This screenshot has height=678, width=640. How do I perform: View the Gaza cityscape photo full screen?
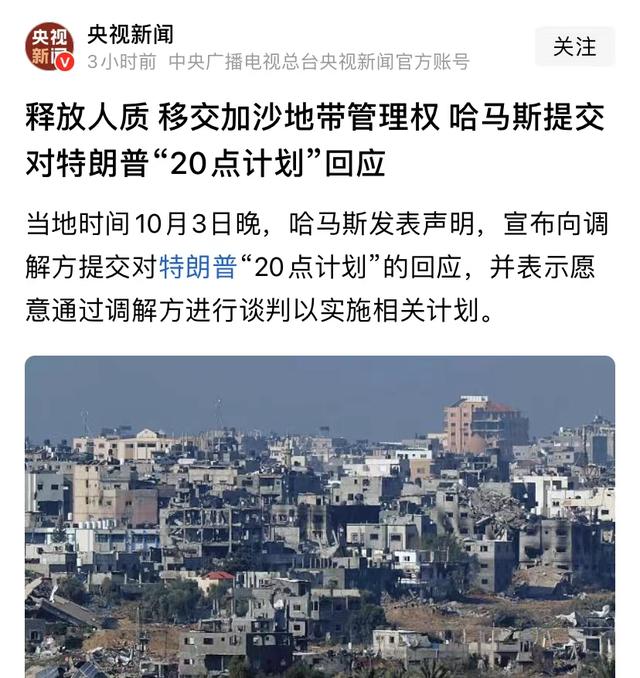click(x=320, y=516)
